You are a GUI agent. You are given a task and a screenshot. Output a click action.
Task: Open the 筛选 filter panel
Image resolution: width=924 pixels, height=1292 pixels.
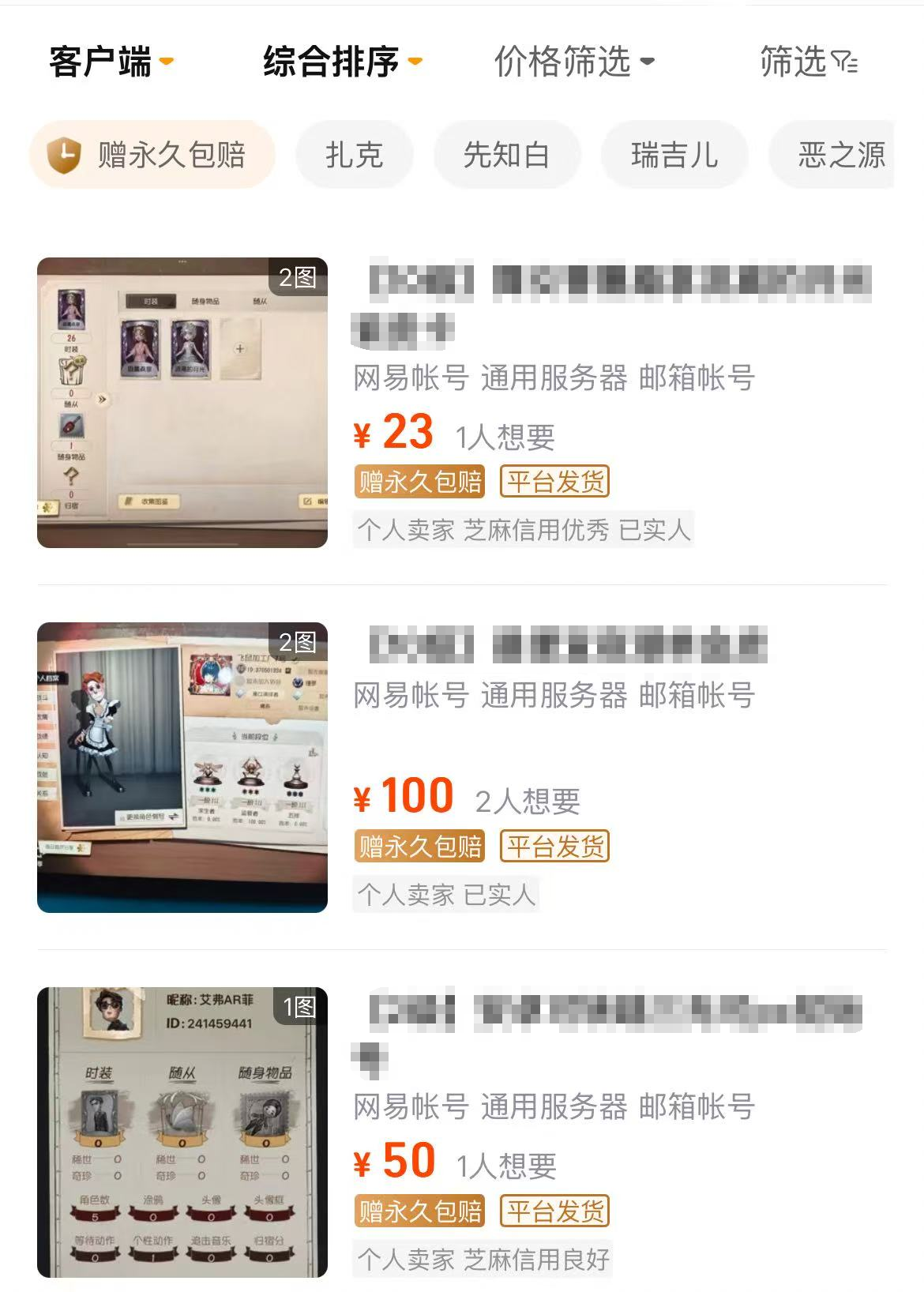pyautogui.click(x=808, y=62)
